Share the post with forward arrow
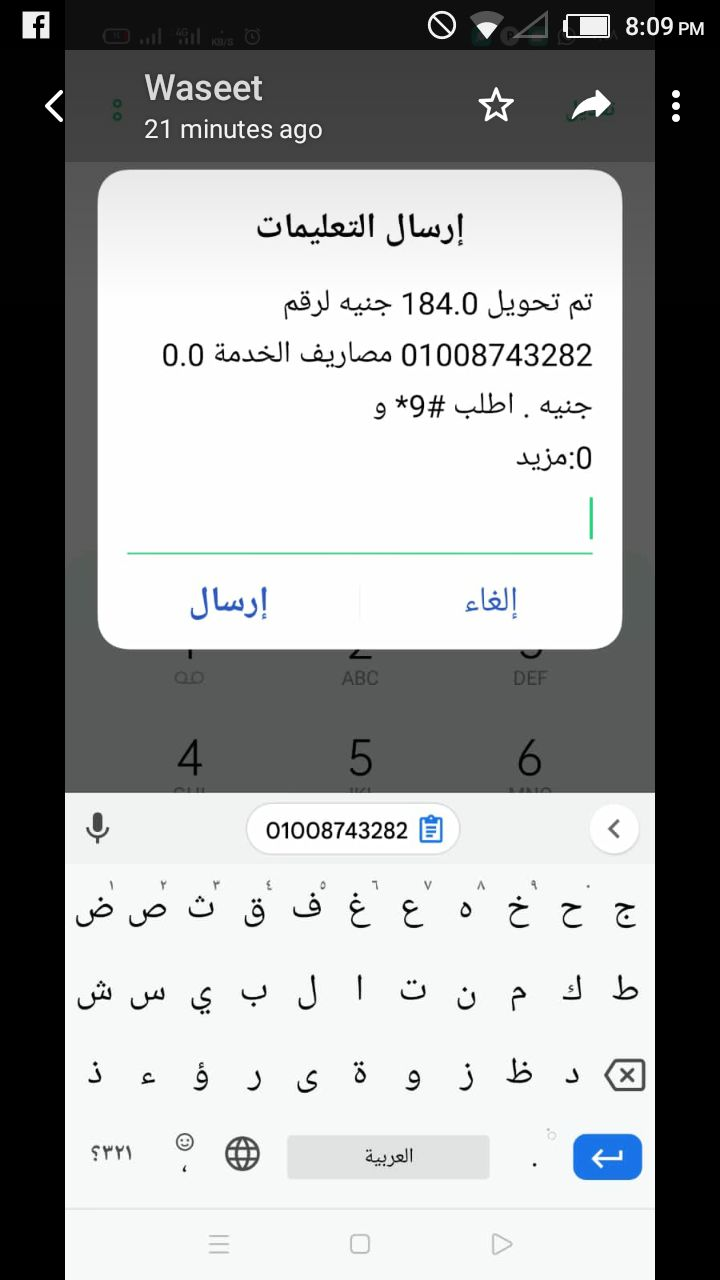The image size is (720, 1280). pos(590,105)
